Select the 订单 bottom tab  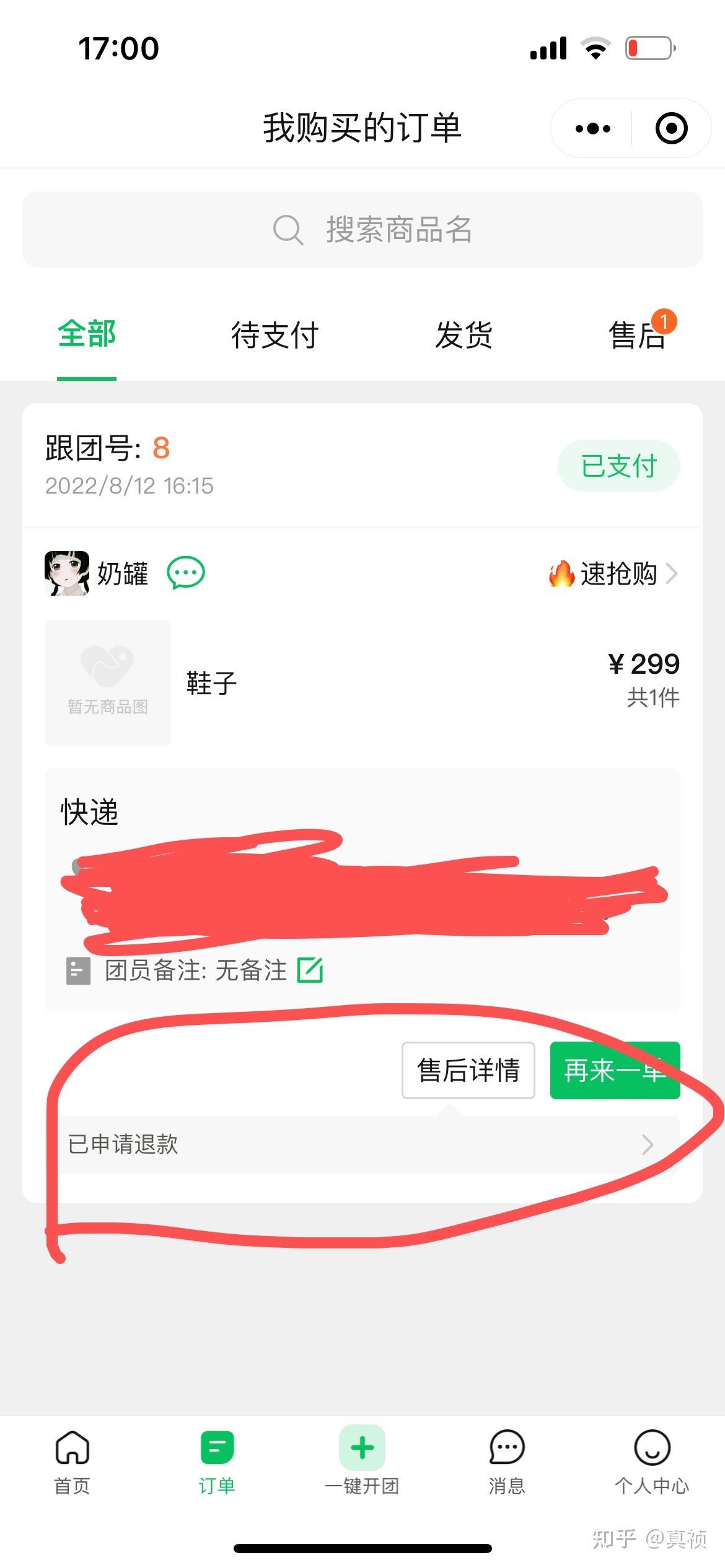coord(217,1464)
